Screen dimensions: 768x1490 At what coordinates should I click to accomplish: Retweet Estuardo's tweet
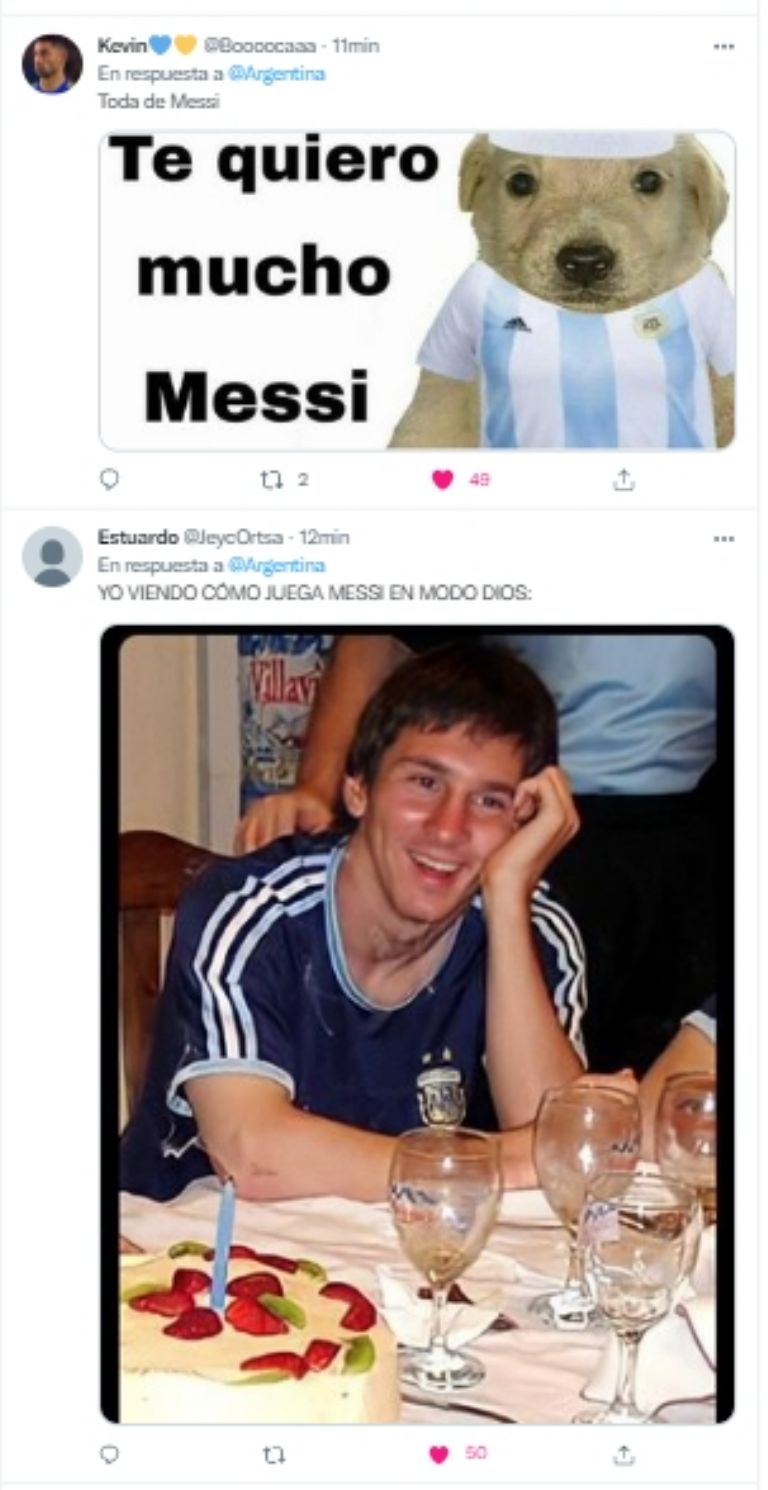[271, 1455]
